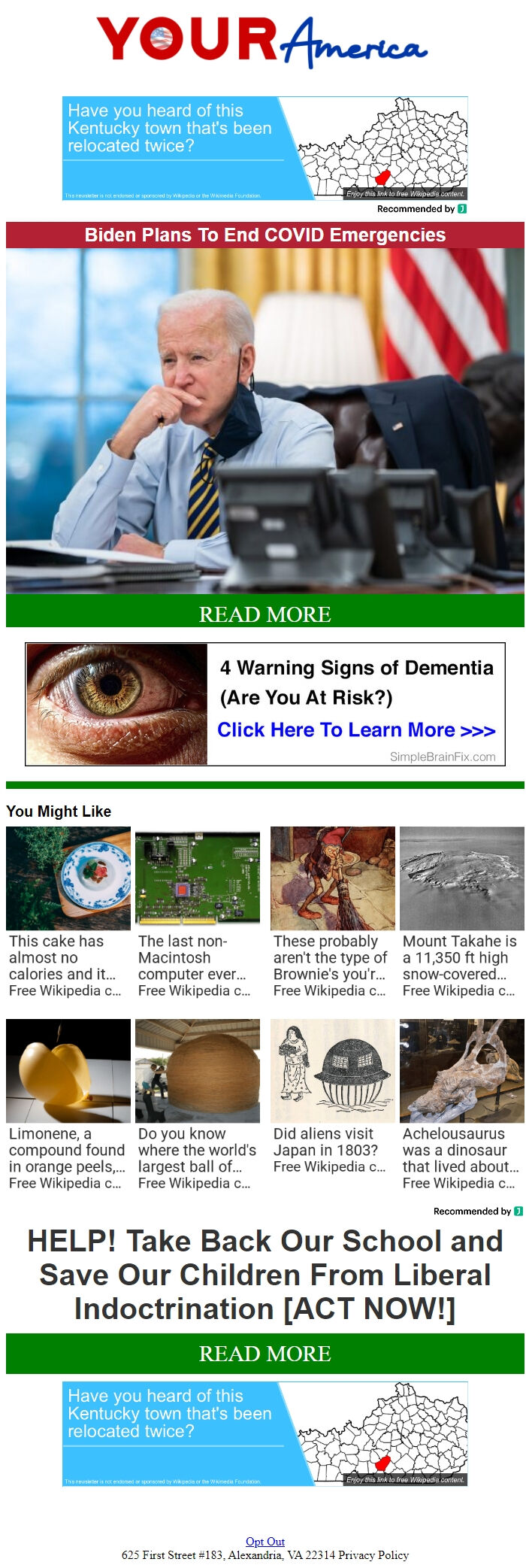Open 'Did aliens visit Japan in 1803?'
The height and width of the screenshot is (1568, 526).
pyautogui.click(x=332, y=1104)
